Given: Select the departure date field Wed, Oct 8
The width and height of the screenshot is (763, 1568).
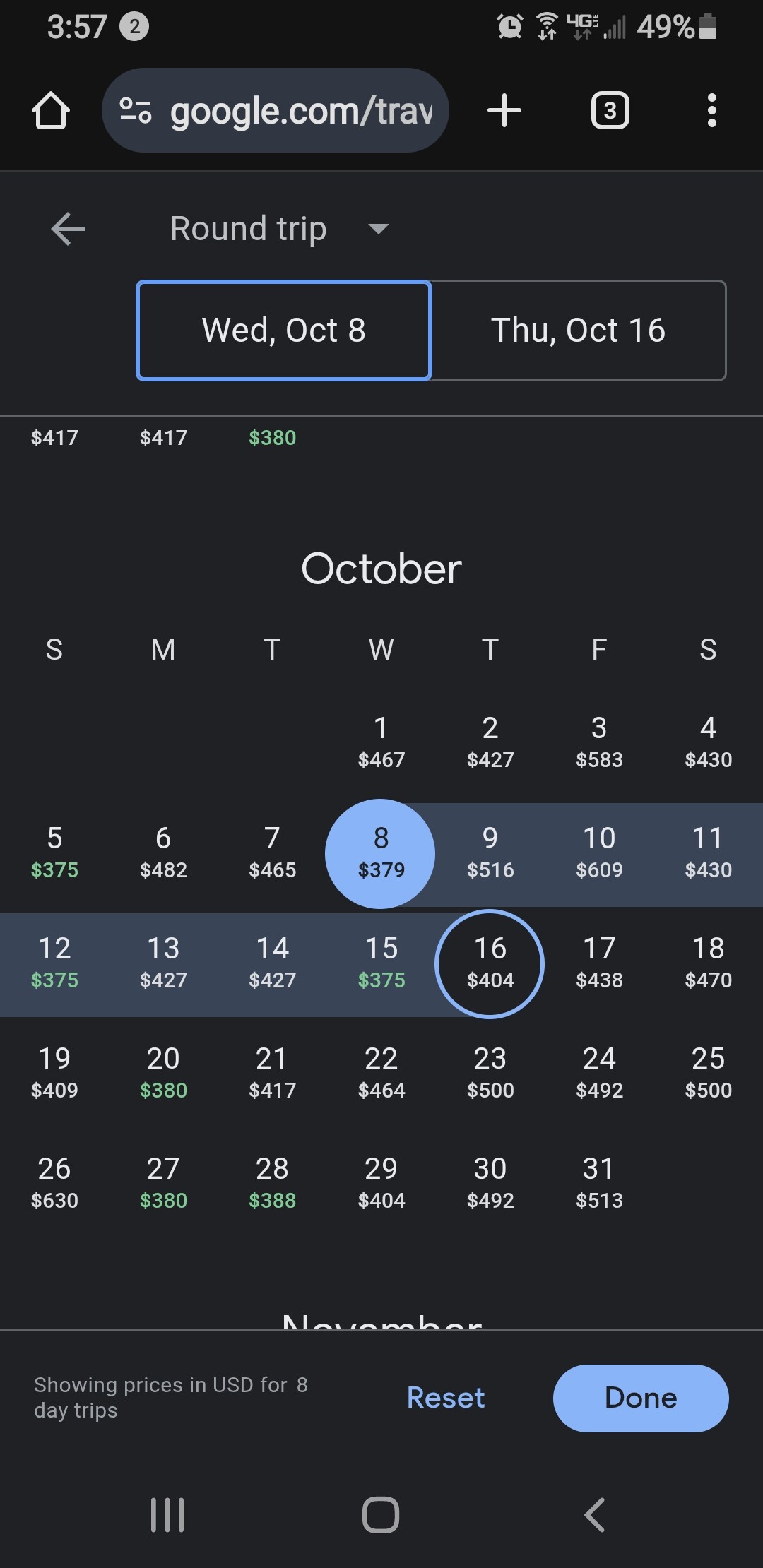Looking at the screenshot, I should [x=284, y=331].
